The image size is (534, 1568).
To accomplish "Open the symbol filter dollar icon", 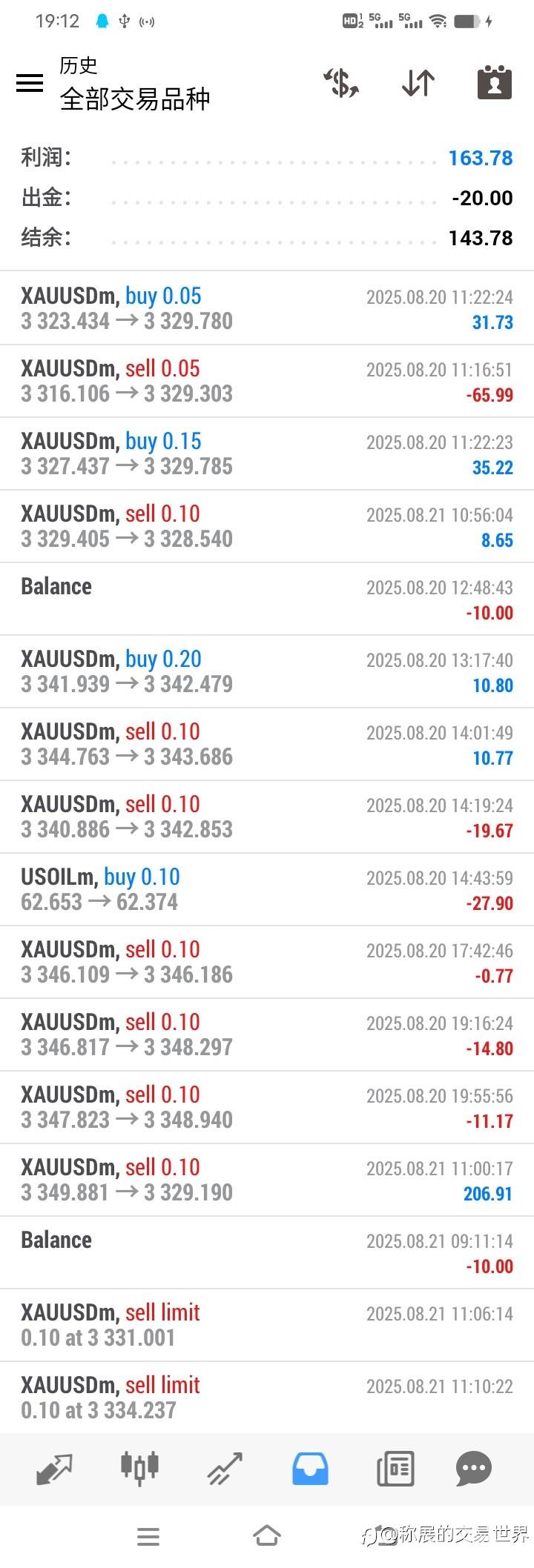I will [342, 82].
